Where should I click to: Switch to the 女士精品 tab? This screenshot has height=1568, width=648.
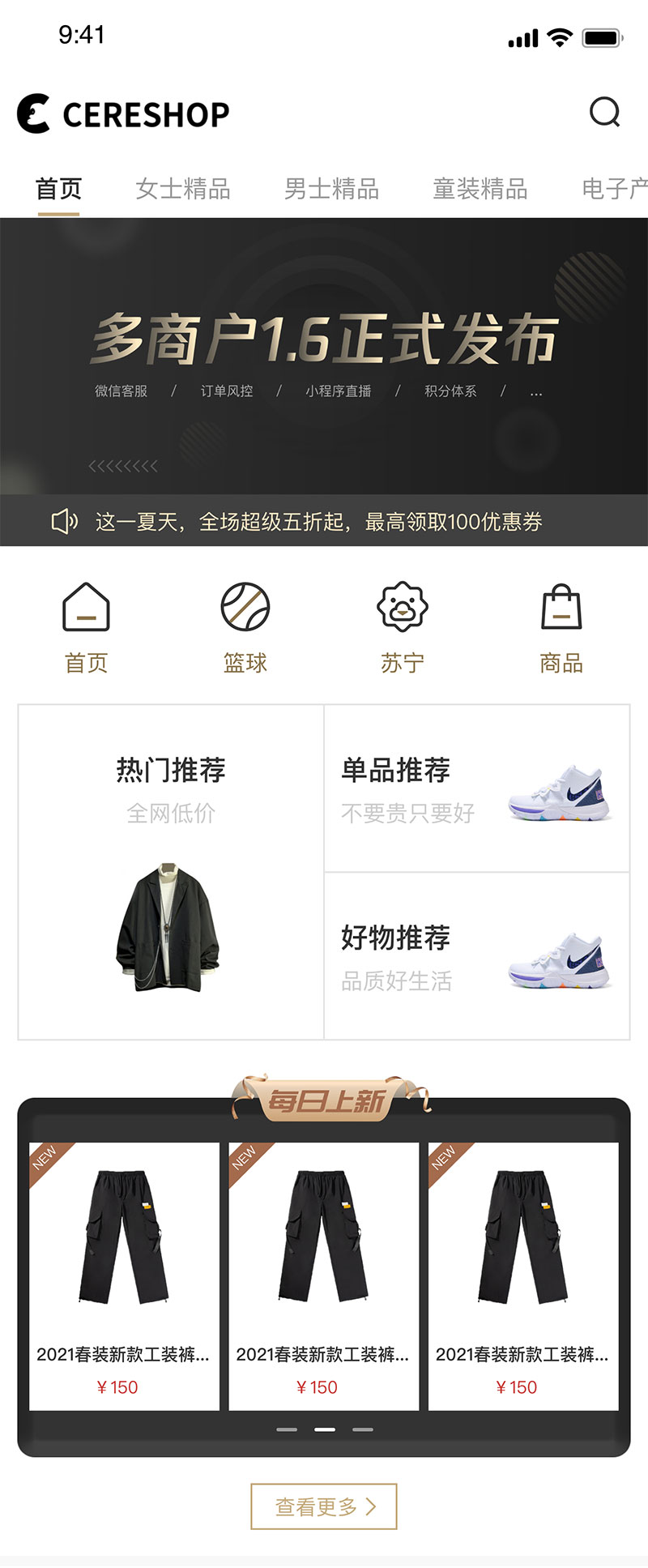pyautogui.click(x=183, y=189)
